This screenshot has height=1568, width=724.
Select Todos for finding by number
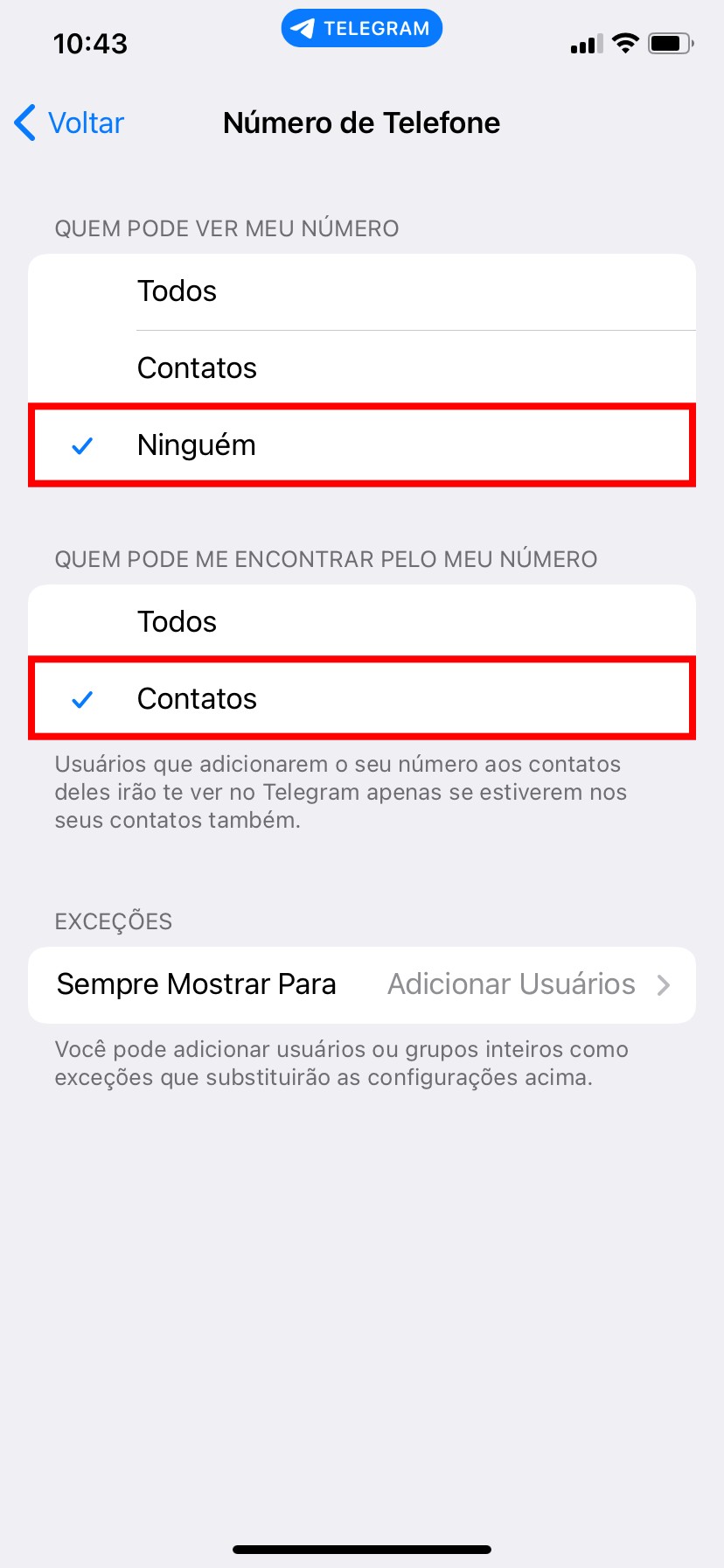(x=361, y=622)
